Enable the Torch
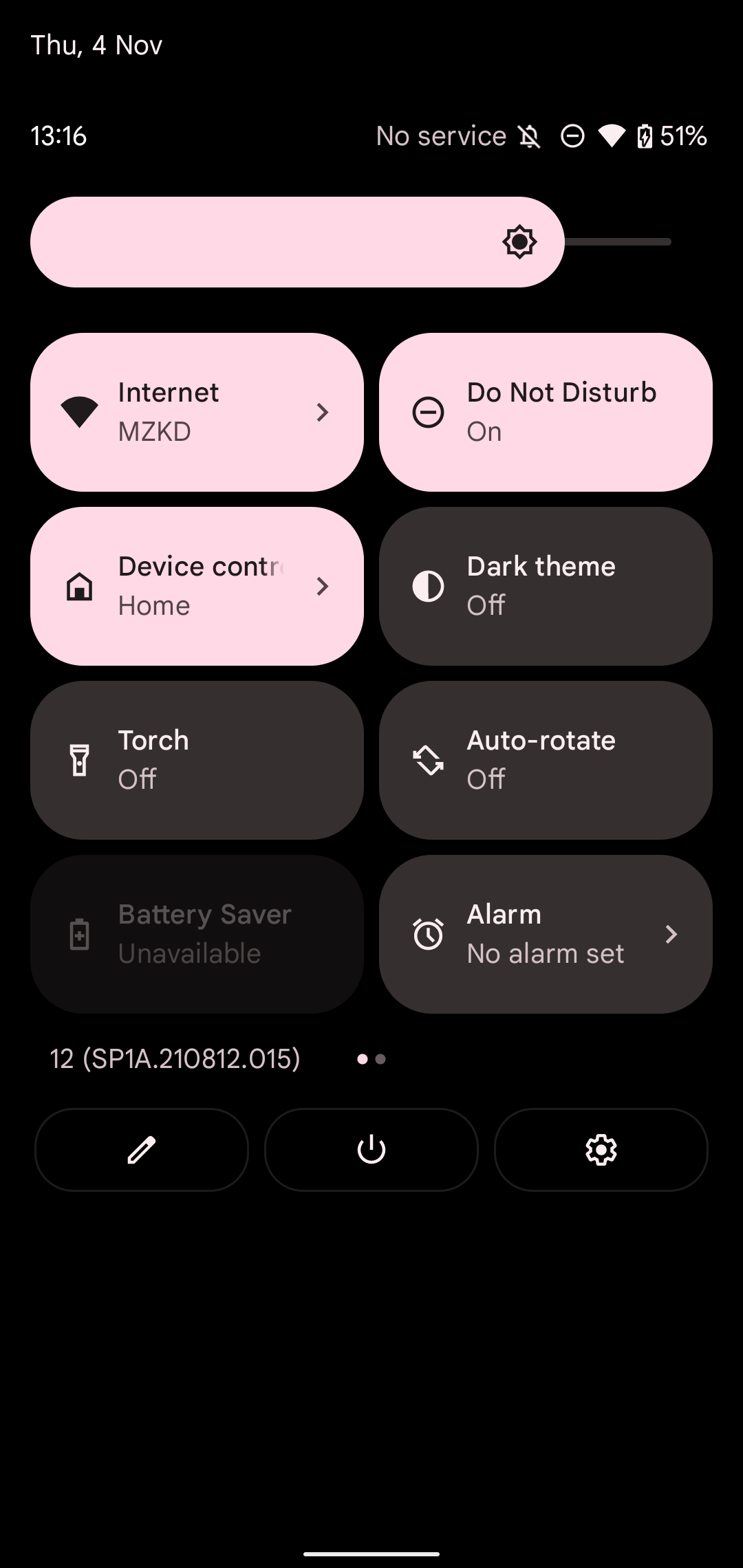 pyautogui.click(x=196, y=760)
